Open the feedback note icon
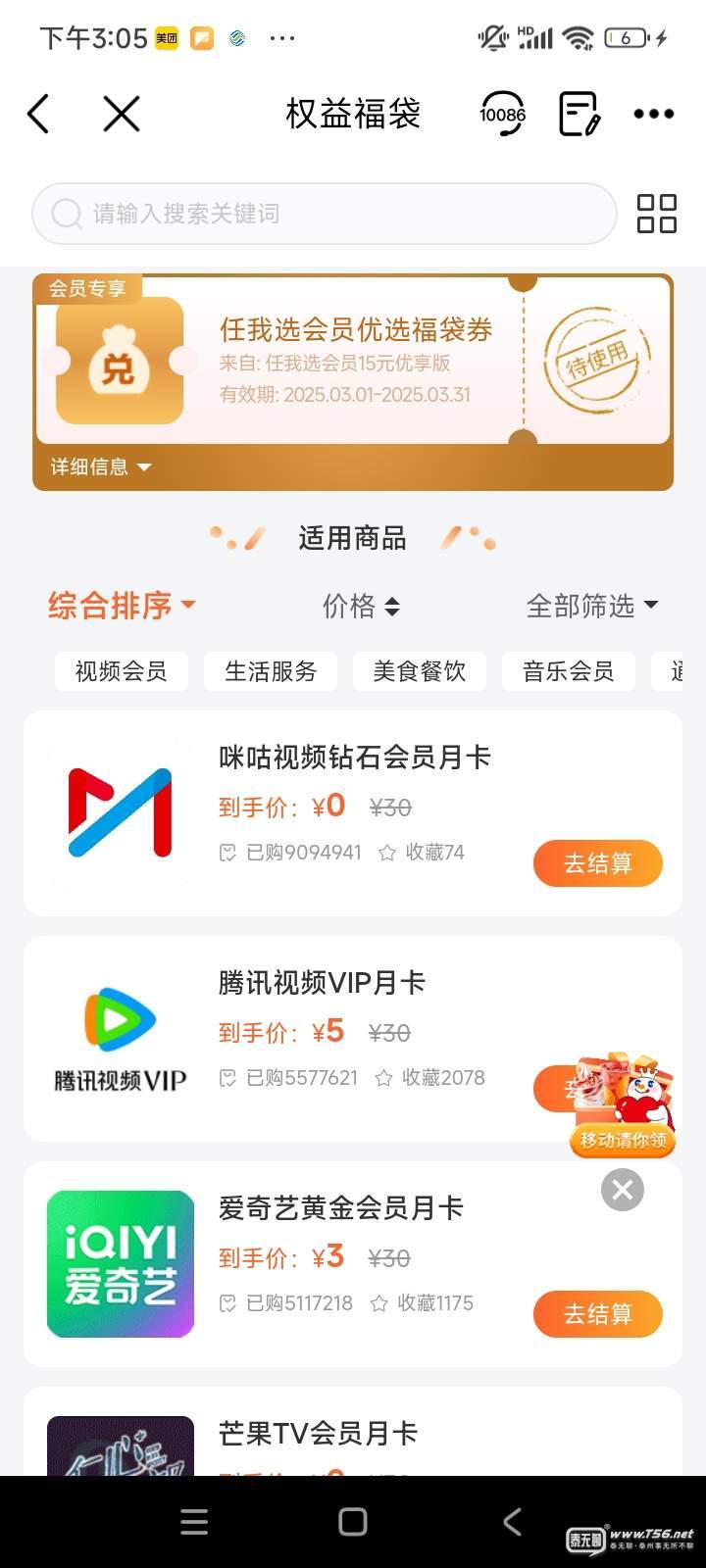Image resolution: width=706 pixels, height=1568 pixels. pyautogui.click(x=579, y=115)
